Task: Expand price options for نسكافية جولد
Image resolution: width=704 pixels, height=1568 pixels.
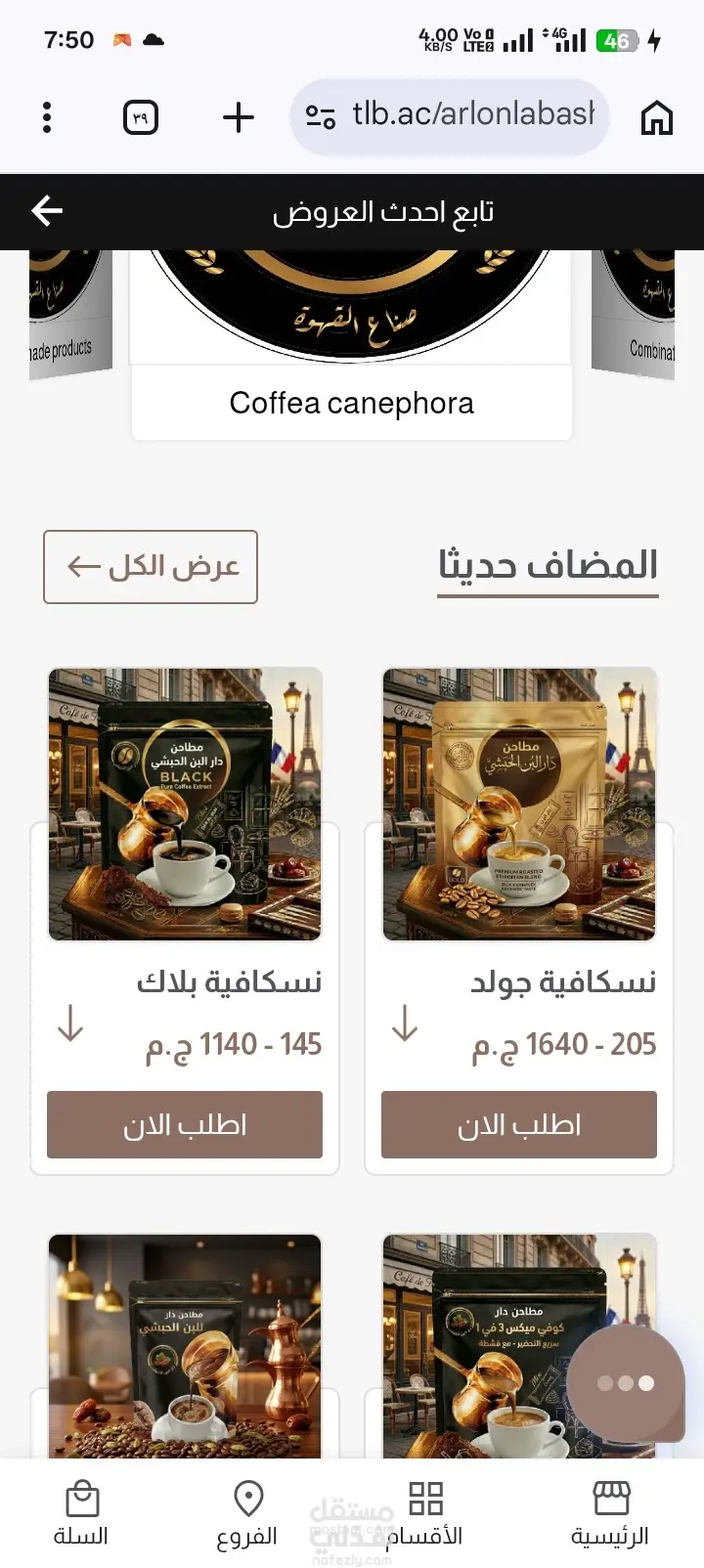Action: click(405, 1024)
